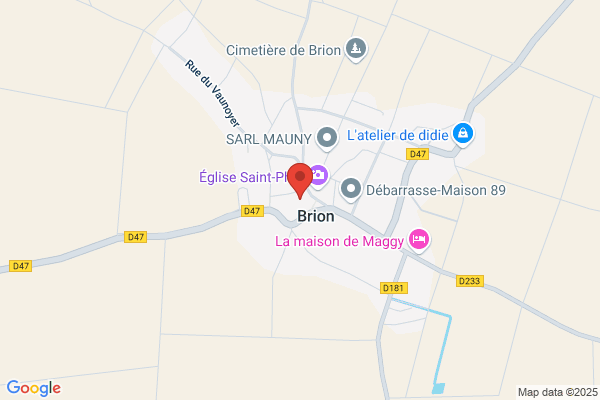Open La maison de Maggy lodging marker
Screen dimensions: 600x400
[x=419, y=240]
